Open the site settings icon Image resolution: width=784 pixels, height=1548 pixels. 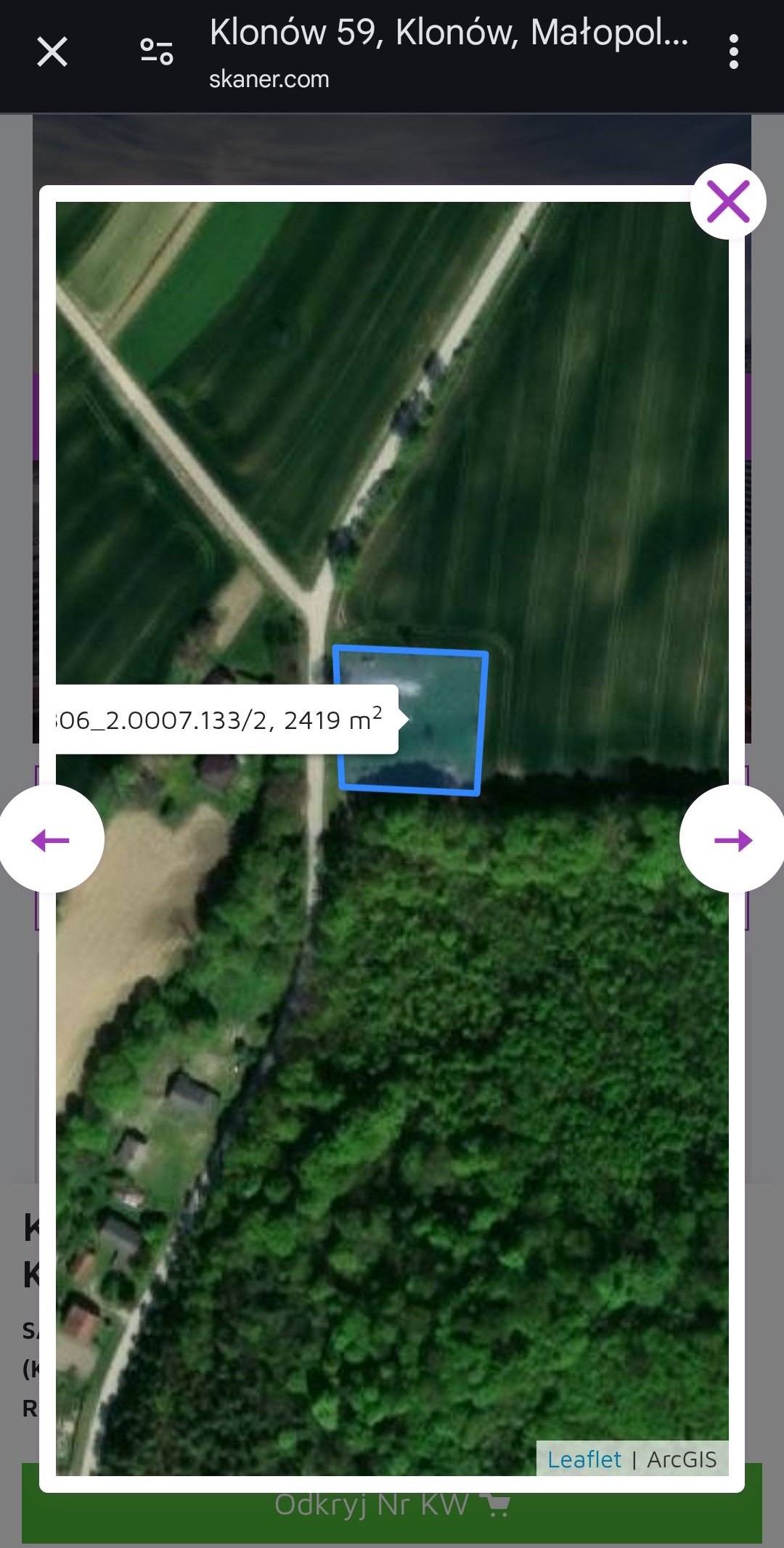click(157, 52)
